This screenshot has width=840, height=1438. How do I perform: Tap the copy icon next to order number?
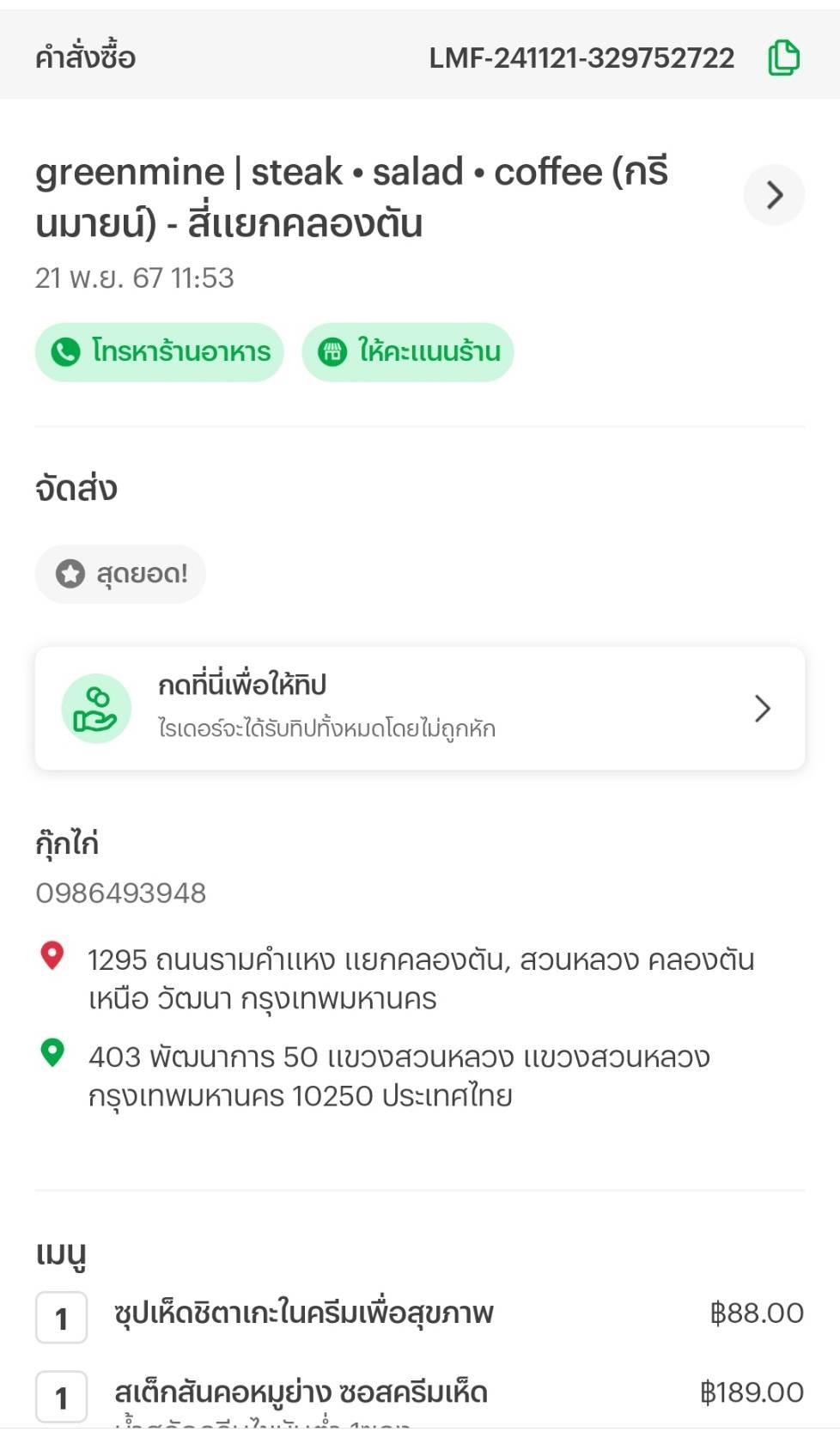pos(783,56)
